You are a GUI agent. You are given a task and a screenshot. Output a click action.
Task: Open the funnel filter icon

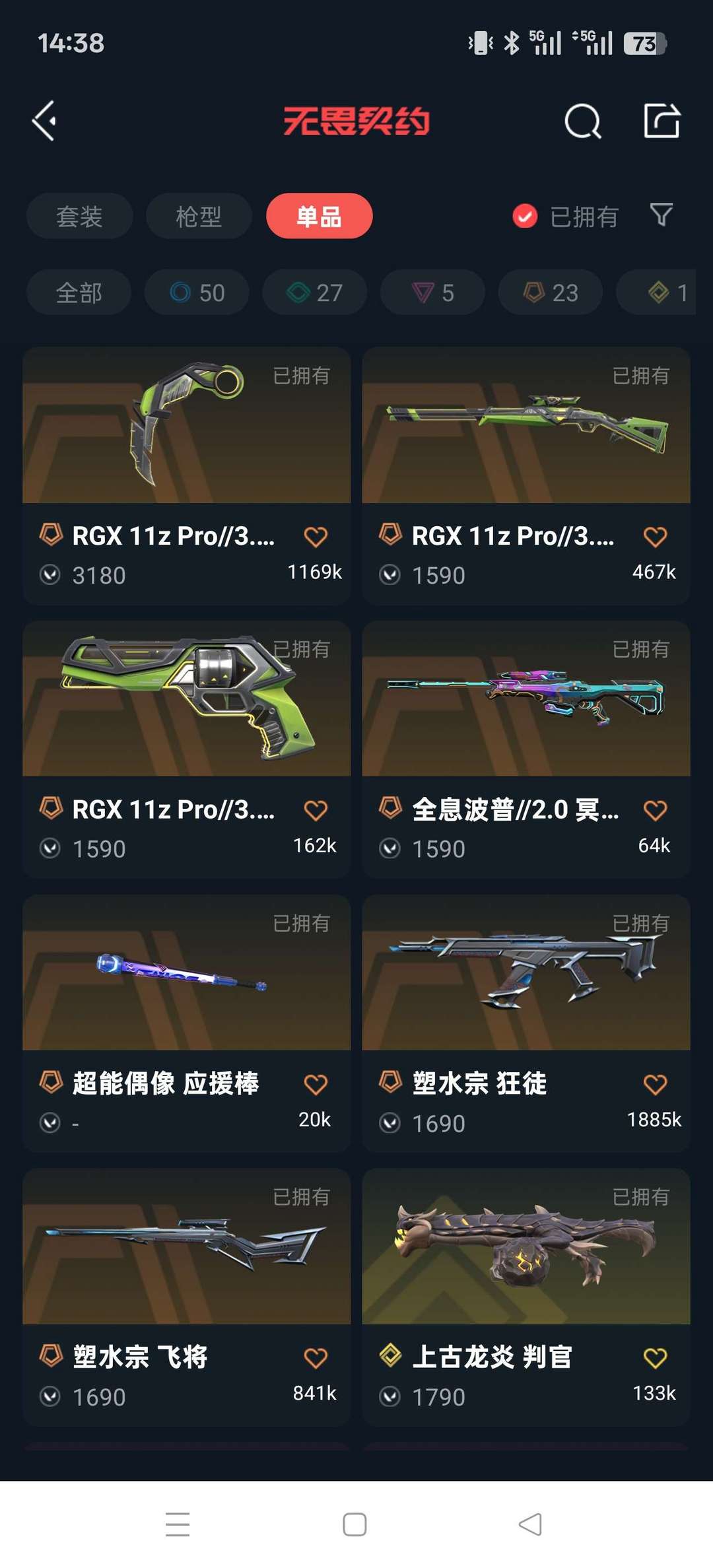(x=662, y=215)
